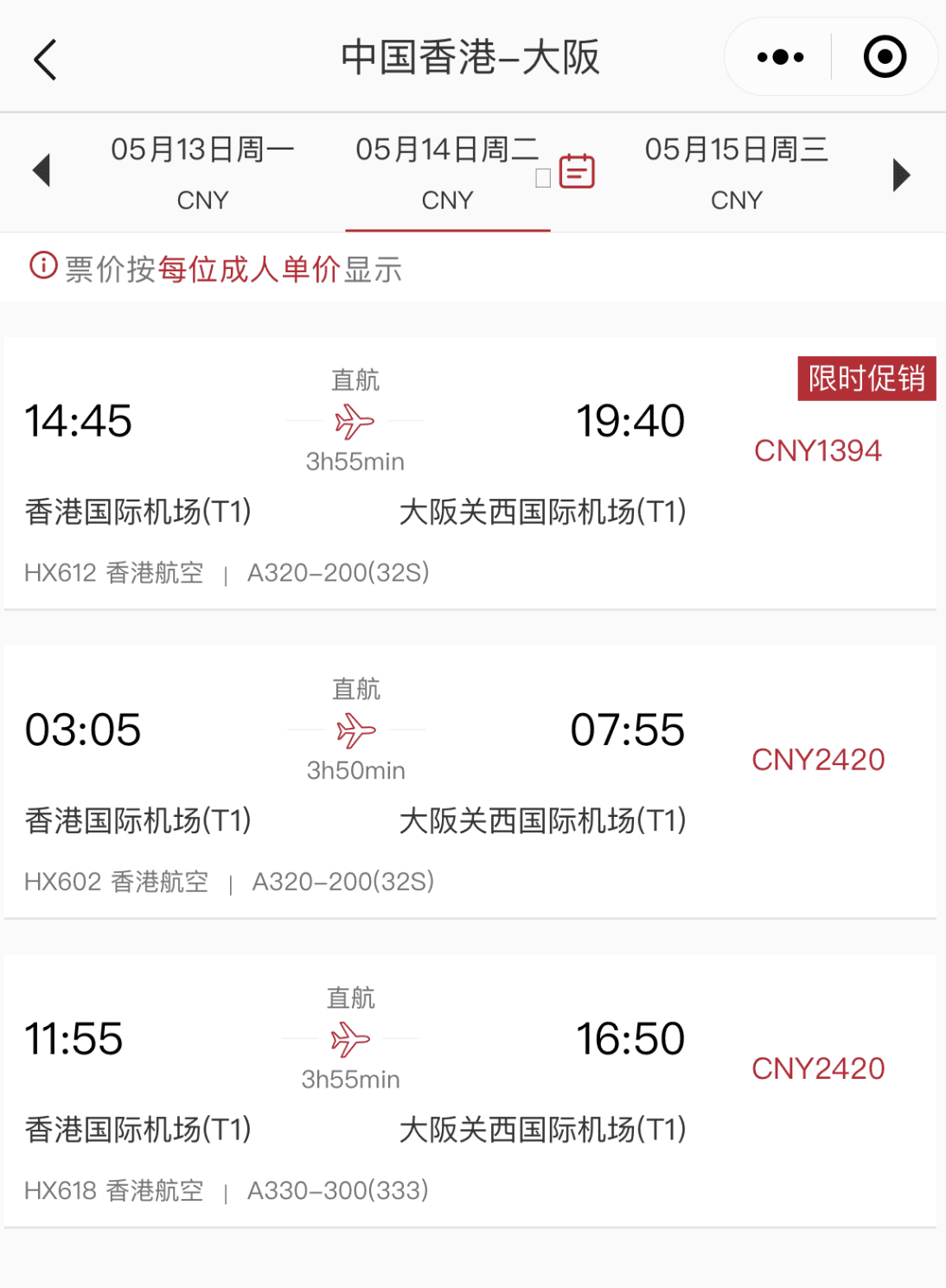Image resolution: width=946 pixels, height=1288 pixels.
Task: Switch to the 05月13日周一 date tab
Action: pyautogui.click(x=202, y=172)
